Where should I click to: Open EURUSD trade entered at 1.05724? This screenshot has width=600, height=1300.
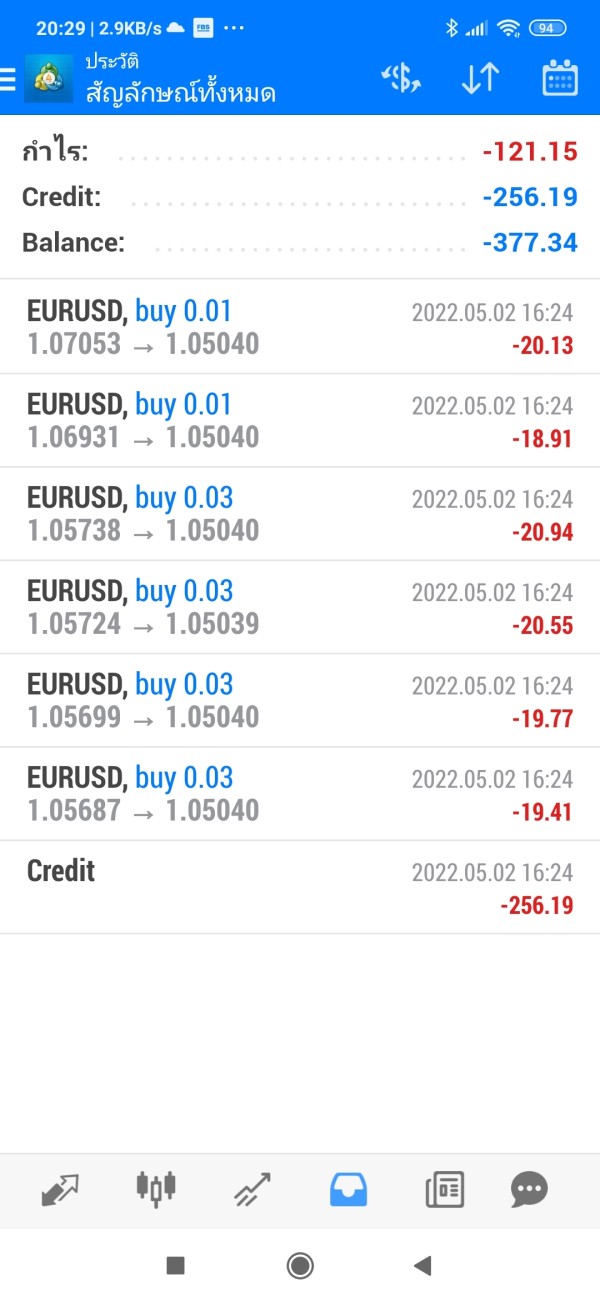[x=300, y=607]
